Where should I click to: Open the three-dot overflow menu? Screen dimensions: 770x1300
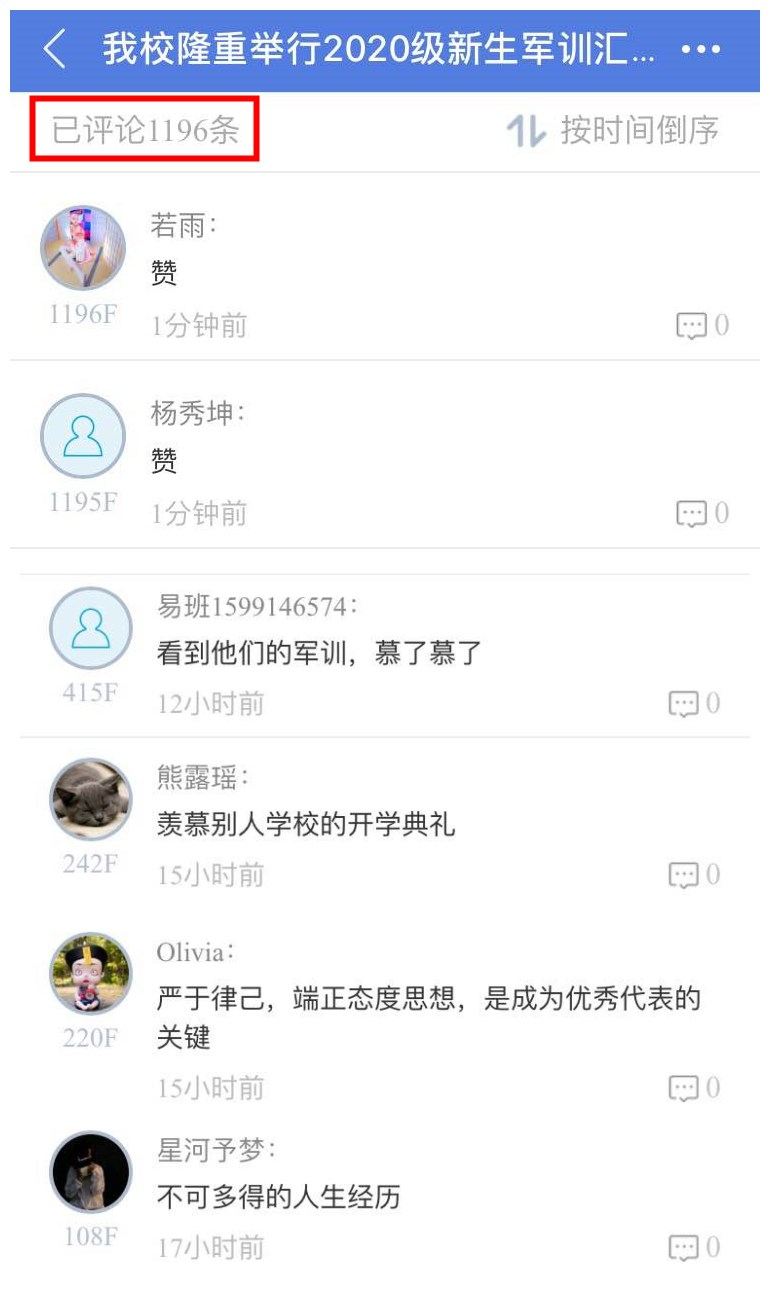(x=700, y=49)
